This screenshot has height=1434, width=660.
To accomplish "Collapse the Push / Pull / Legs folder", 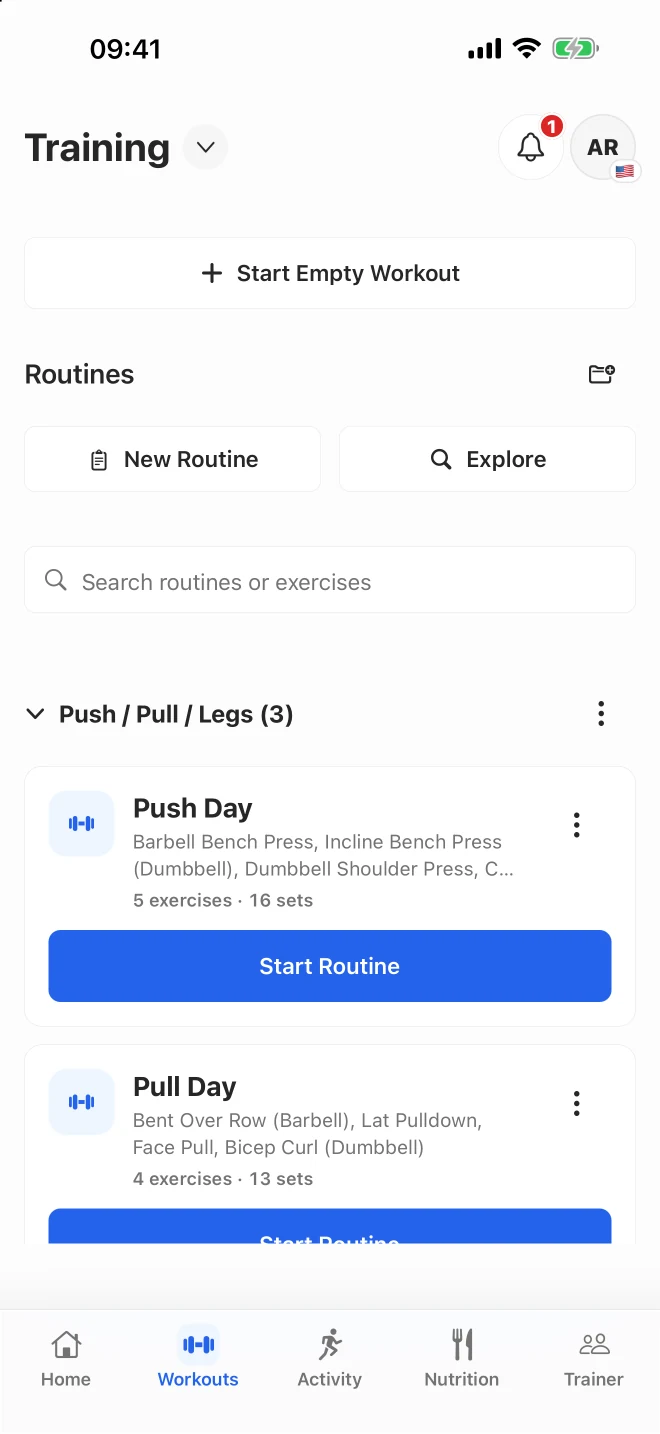I will 35,714.
